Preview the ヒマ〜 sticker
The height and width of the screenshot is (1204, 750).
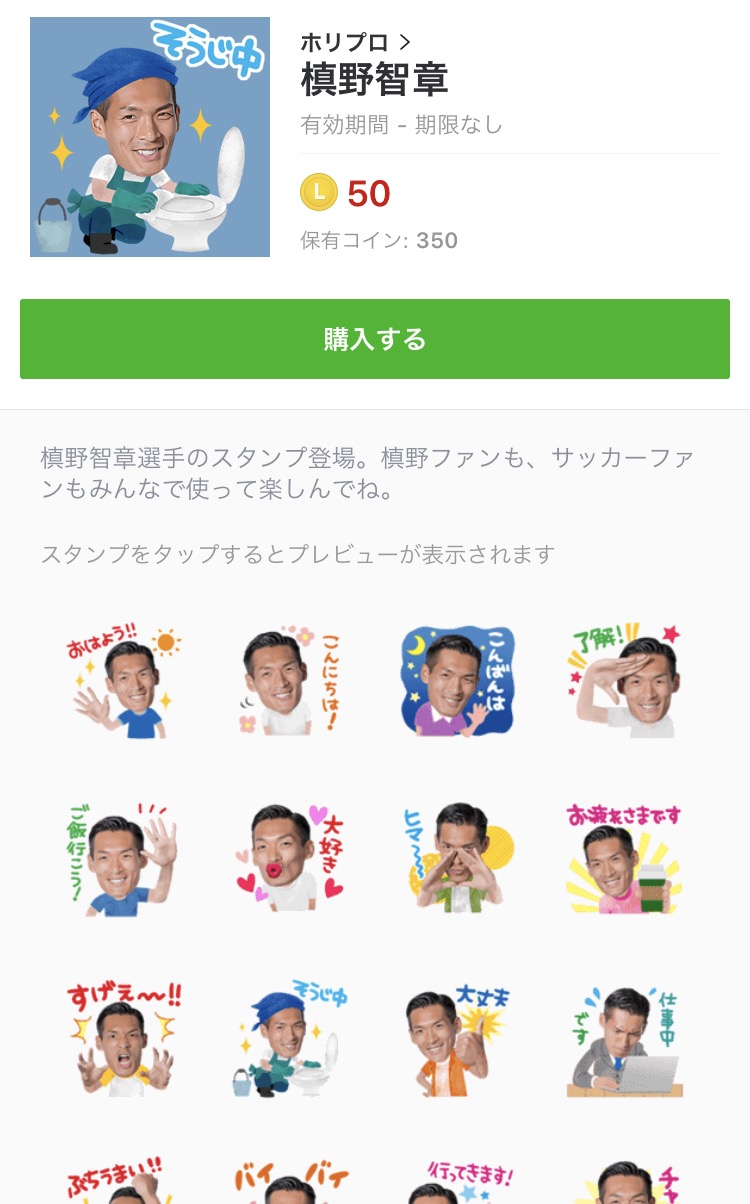point(457,857)
